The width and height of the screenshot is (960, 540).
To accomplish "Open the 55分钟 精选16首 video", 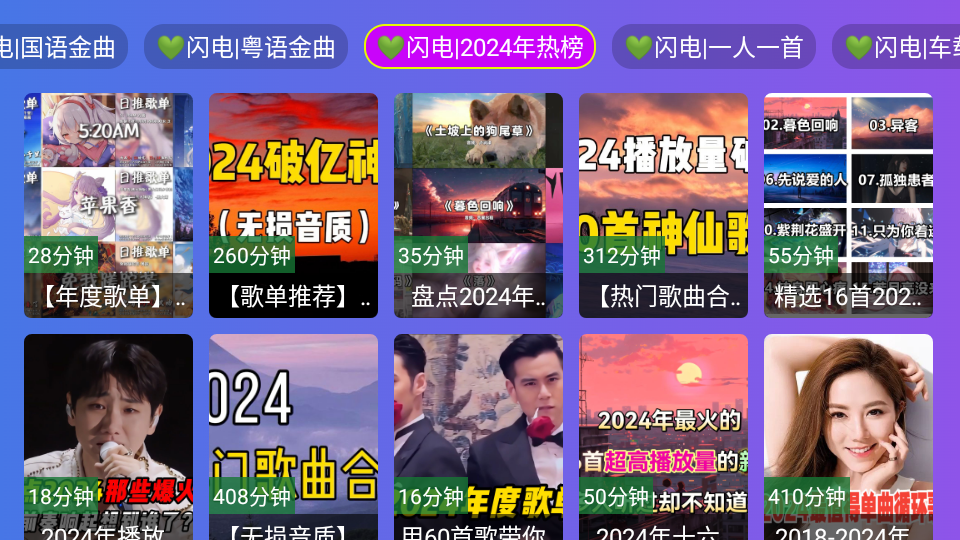I will [848, 205].
